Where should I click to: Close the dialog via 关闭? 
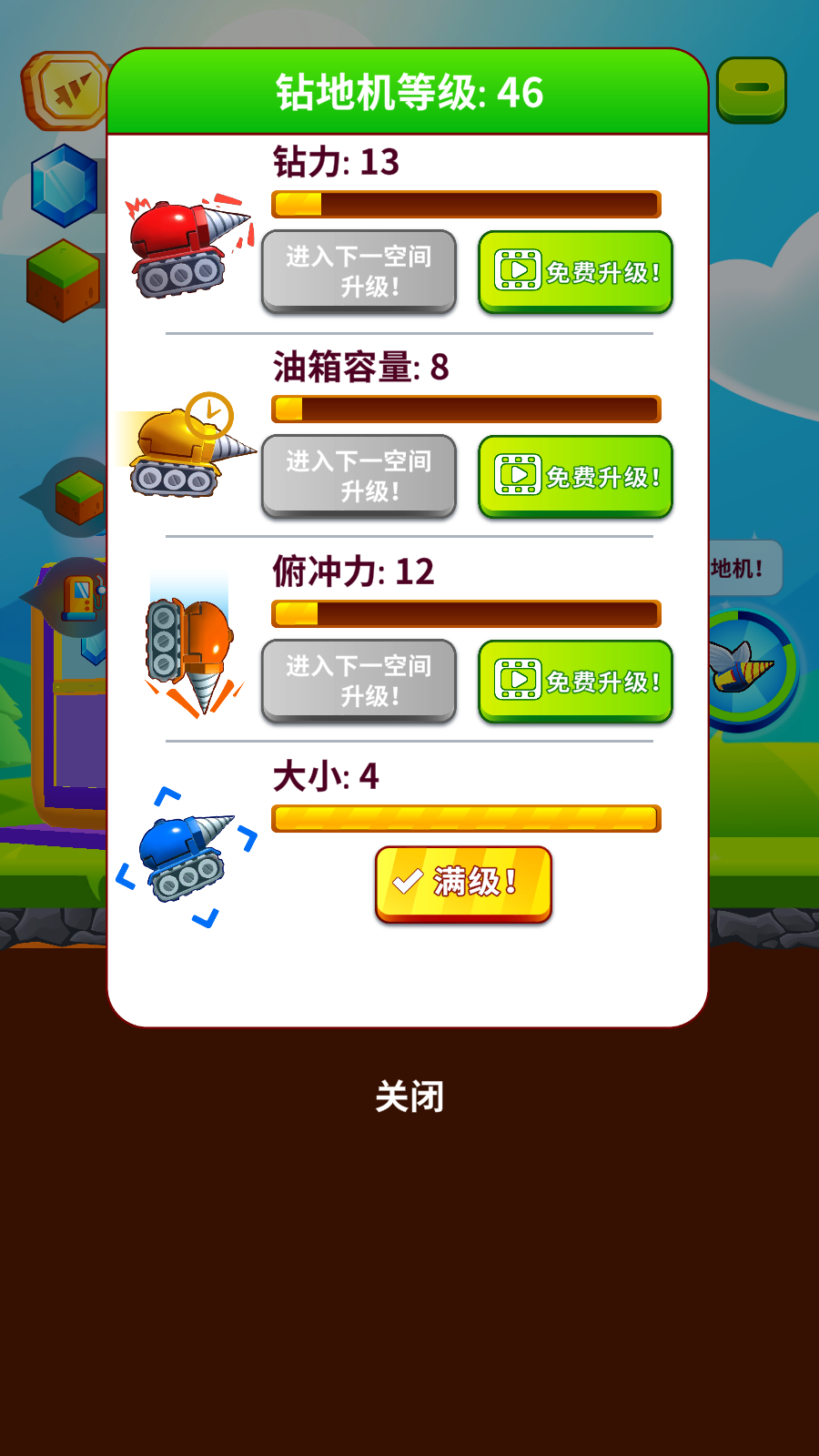point(410,1097)
